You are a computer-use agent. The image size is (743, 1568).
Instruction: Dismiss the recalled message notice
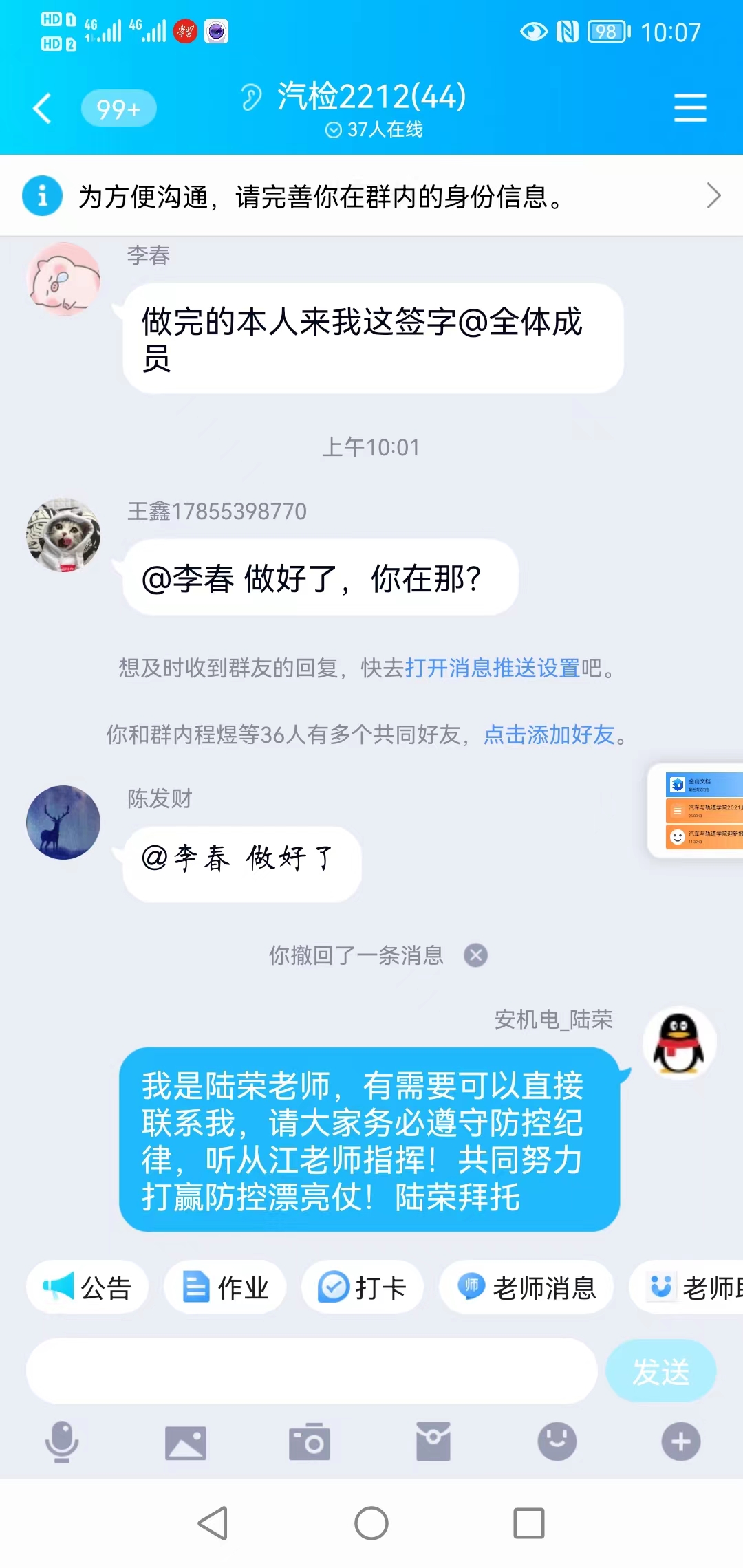(475, 955)
